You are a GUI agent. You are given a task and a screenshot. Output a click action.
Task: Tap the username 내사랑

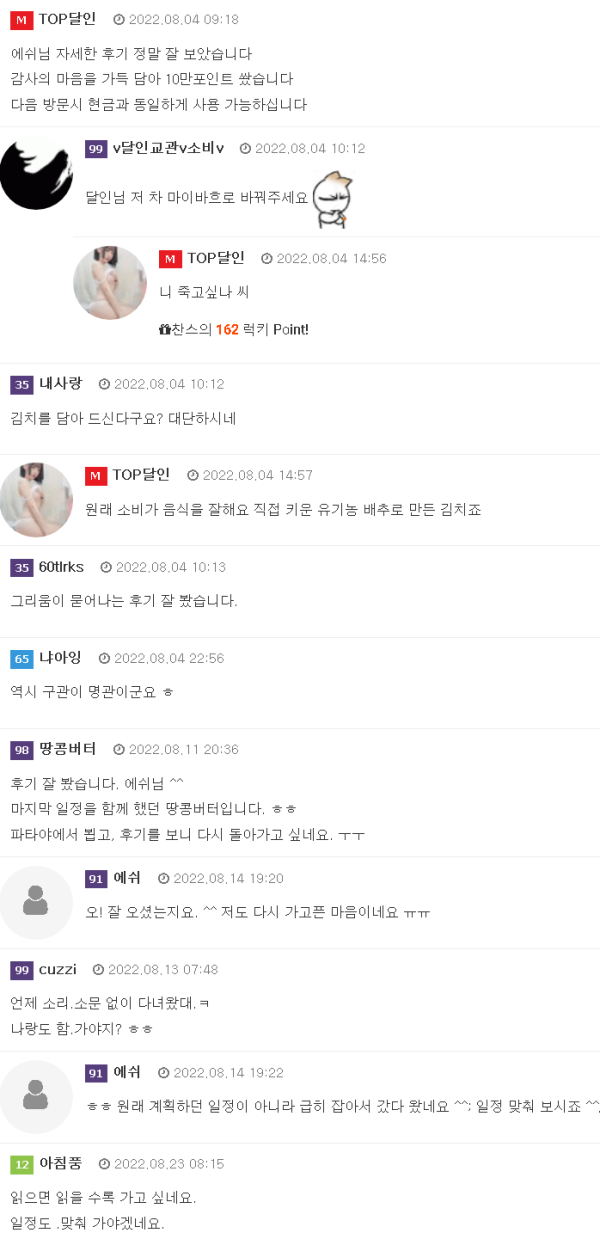(x=61, y=384)
